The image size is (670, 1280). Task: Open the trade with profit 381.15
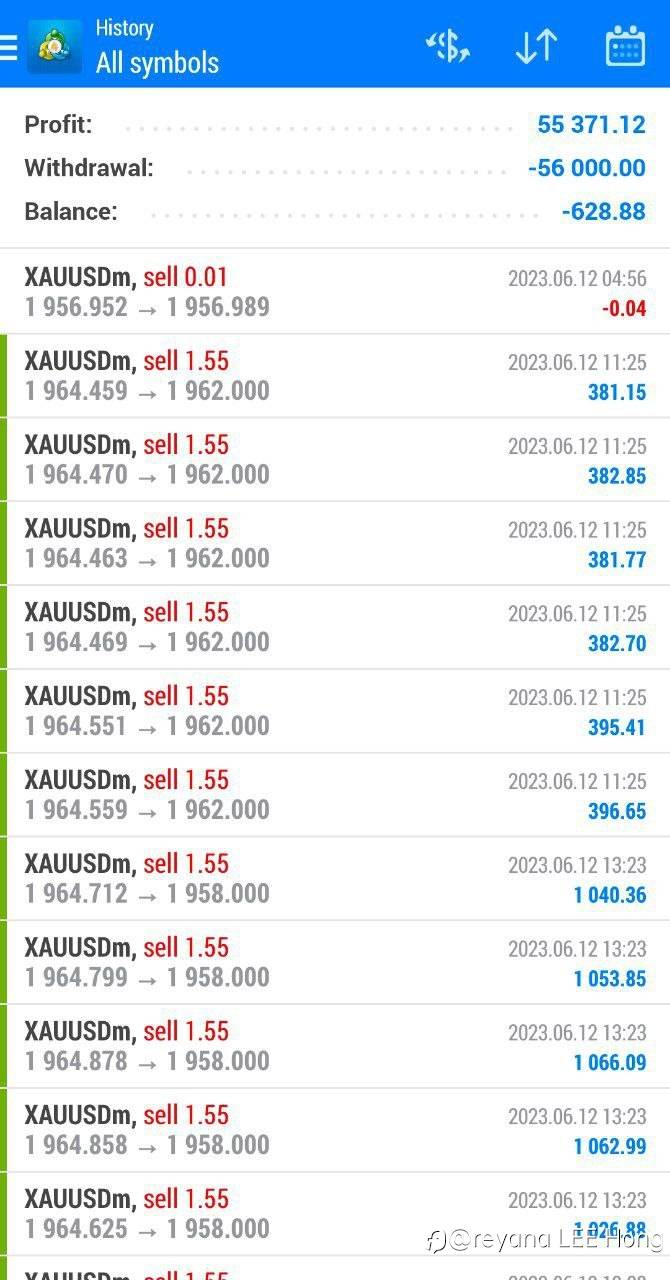pos(335,376)
